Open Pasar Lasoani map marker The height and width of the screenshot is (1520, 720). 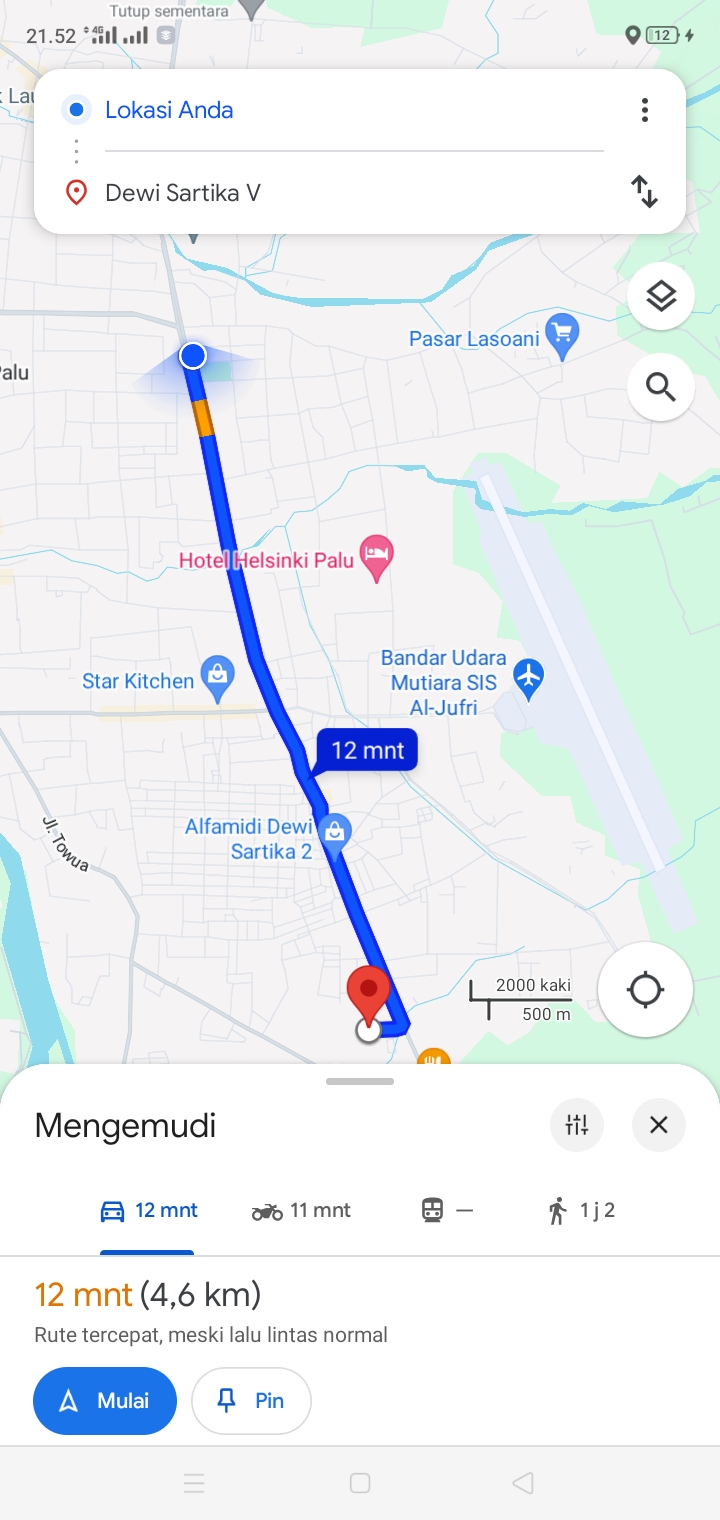[563, 338]
